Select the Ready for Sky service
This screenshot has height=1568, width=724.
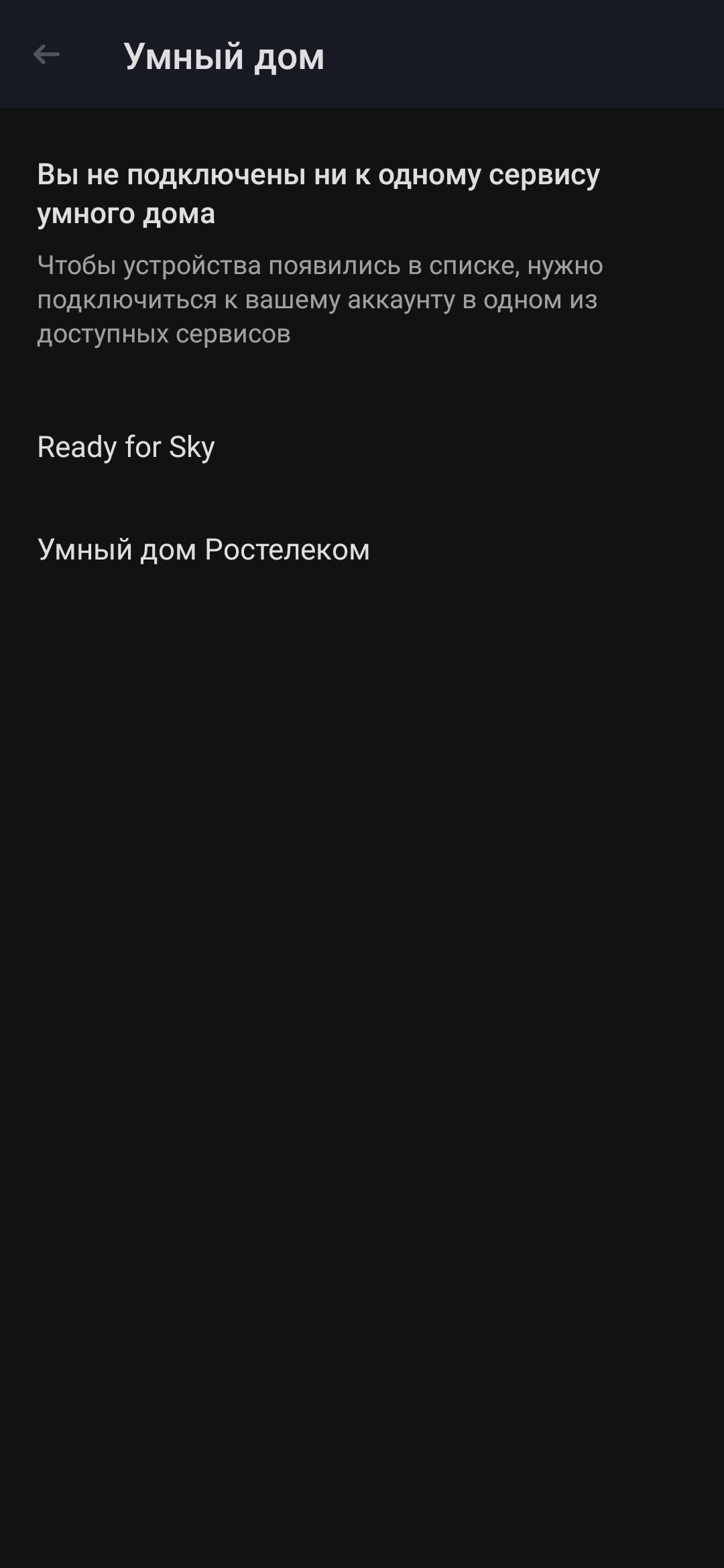(126, 447)
